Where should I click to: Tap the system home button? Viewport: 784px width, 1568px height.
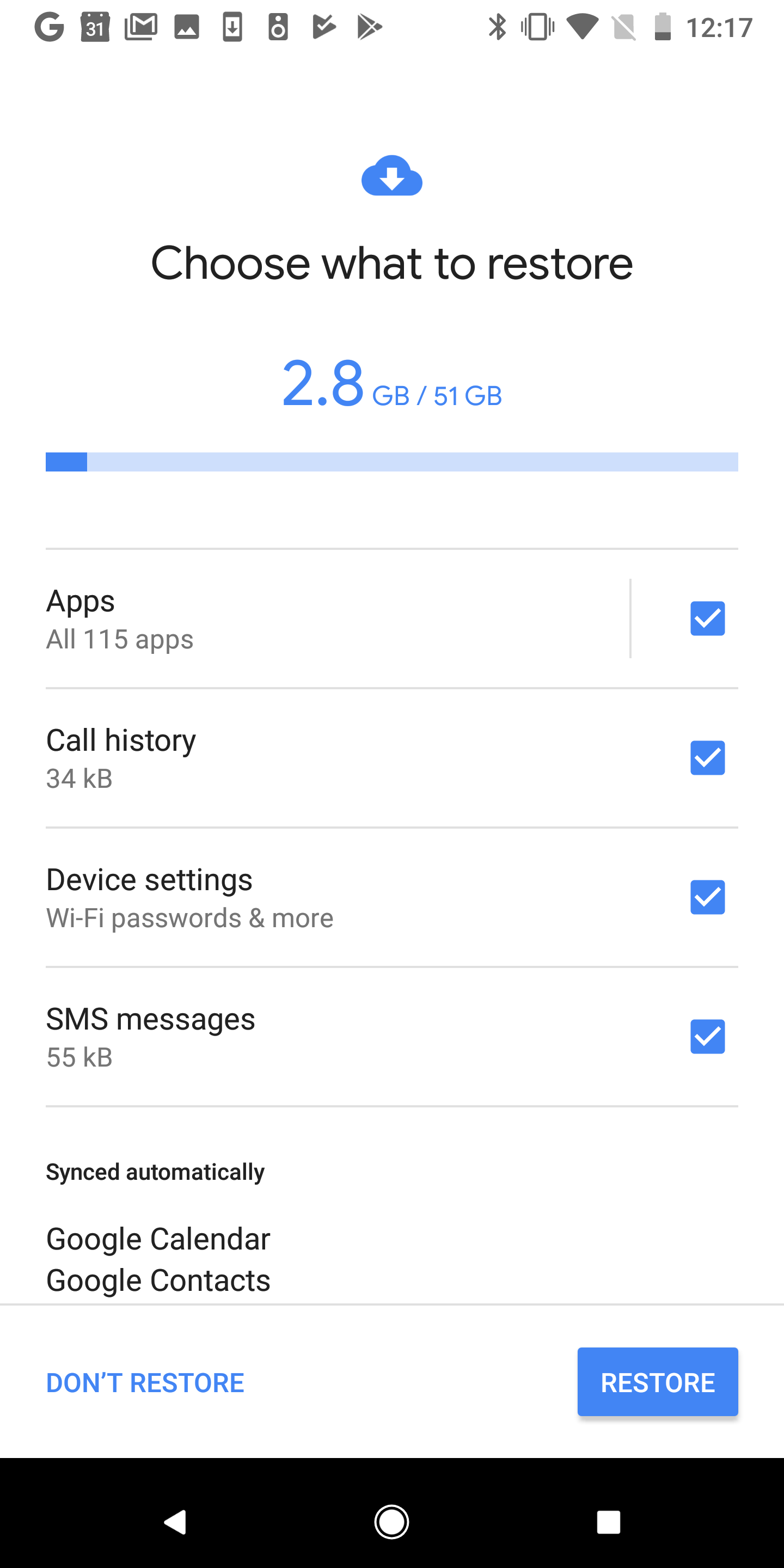[391, 1522]
